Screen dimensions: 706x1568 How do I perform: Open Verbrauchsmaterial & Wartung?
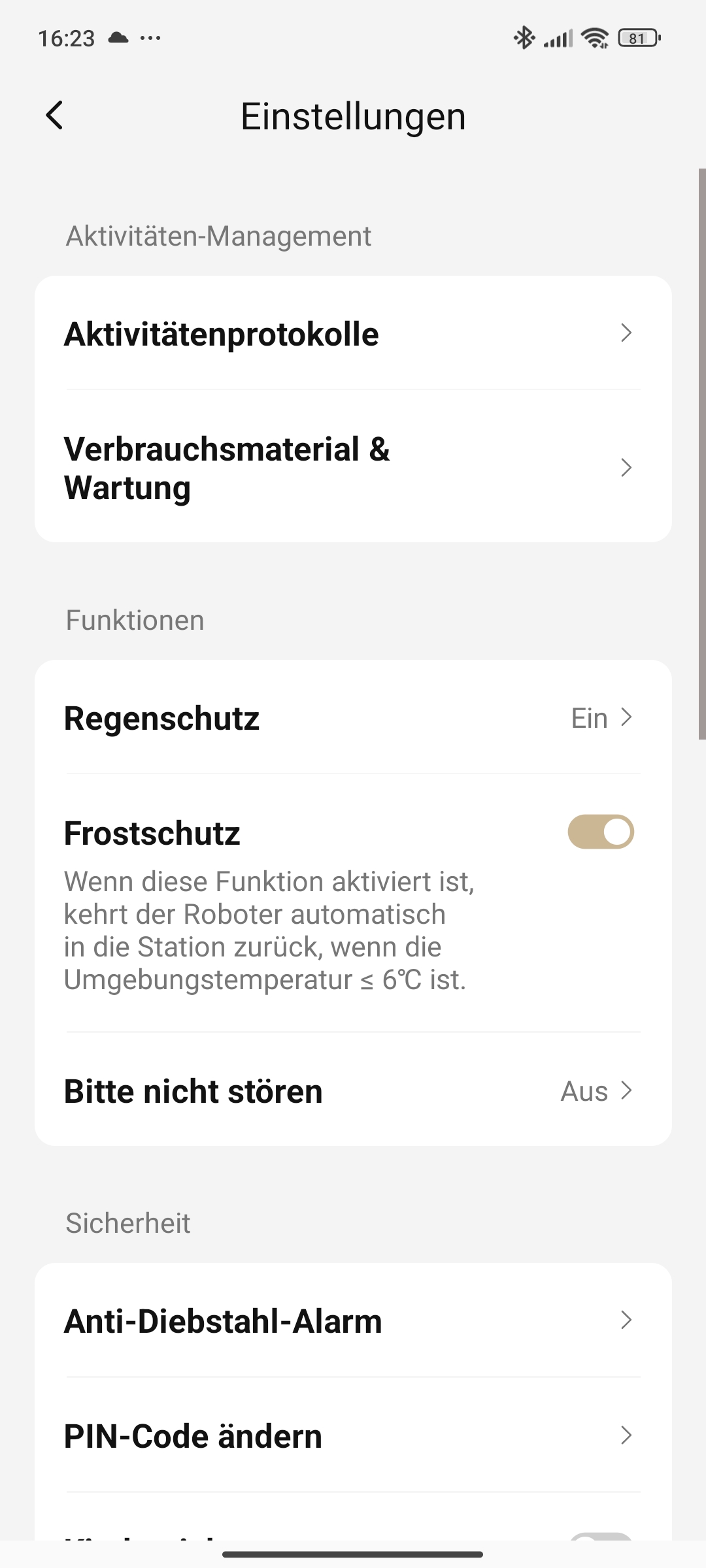click(x=353, y=466)
